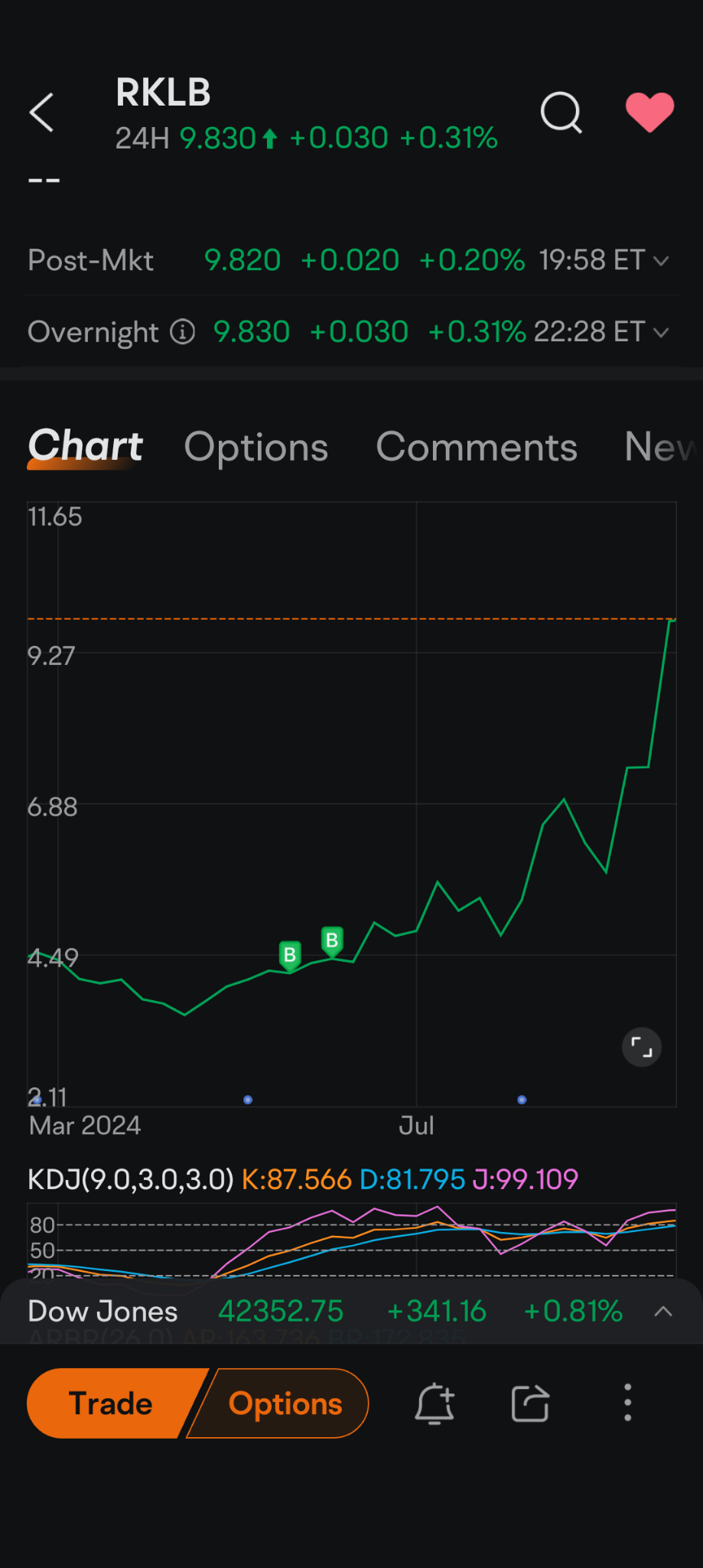Expand the Post-Mkt quote dropdown

click(662, 261)
